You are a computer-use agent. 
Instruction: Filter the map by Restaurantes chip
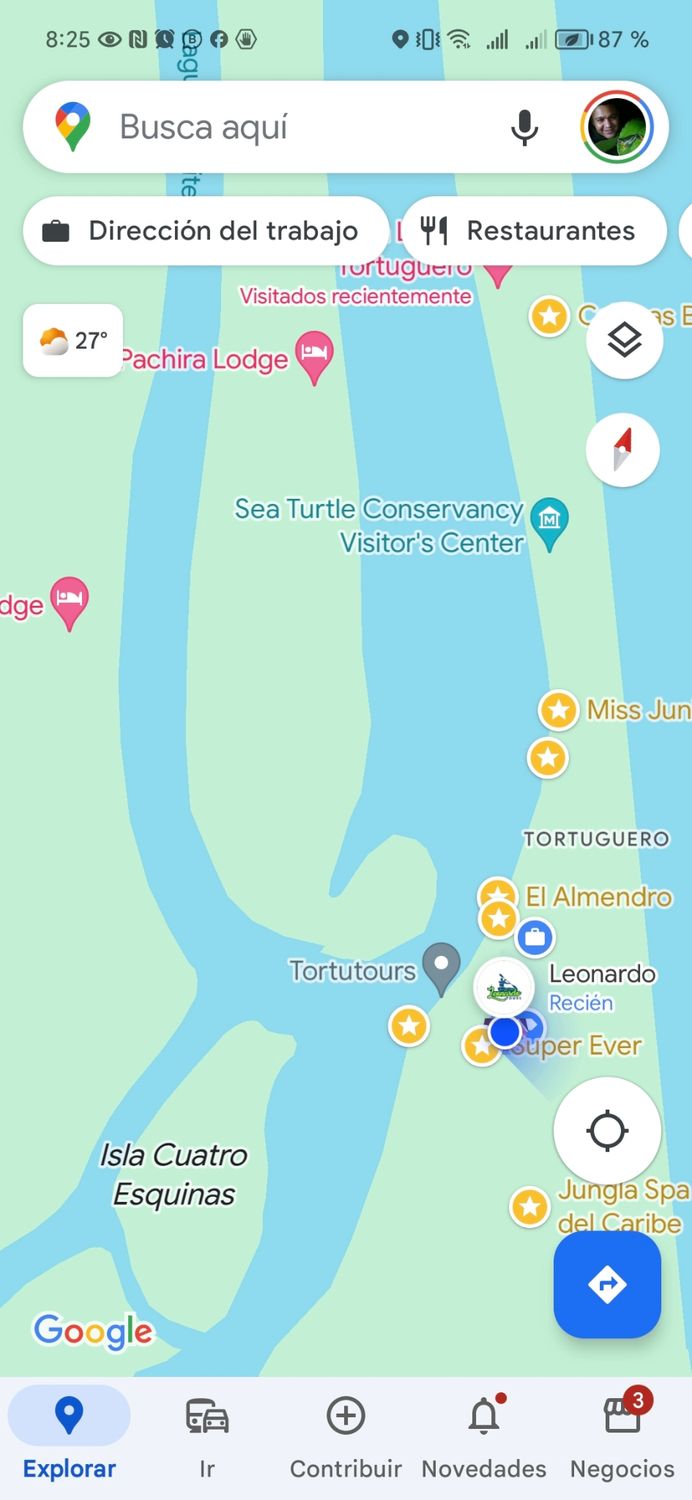[x=534, y=231]
